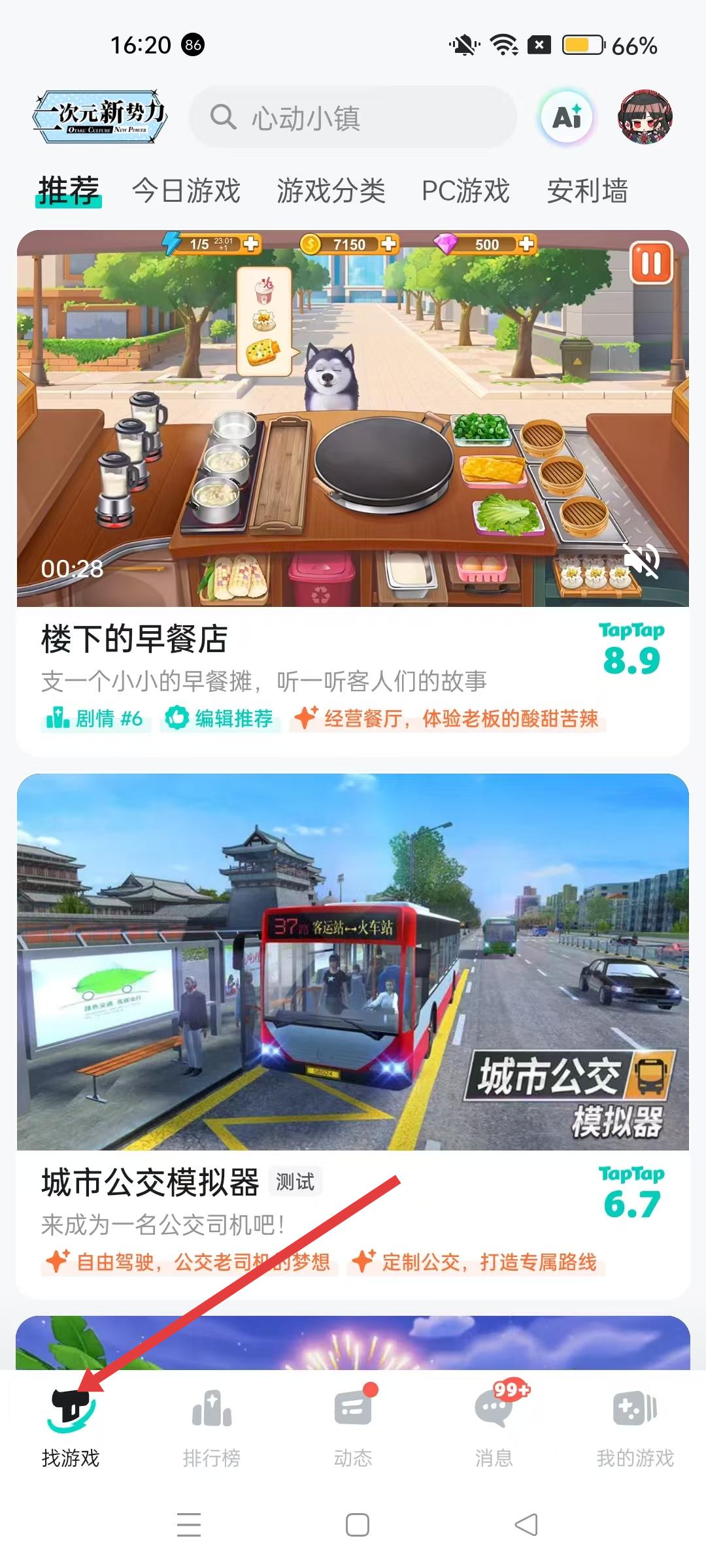Unmute the 楼下的早餐店 video preview
Viewport: 706px width, 1568px height.
tap(641, 560)
